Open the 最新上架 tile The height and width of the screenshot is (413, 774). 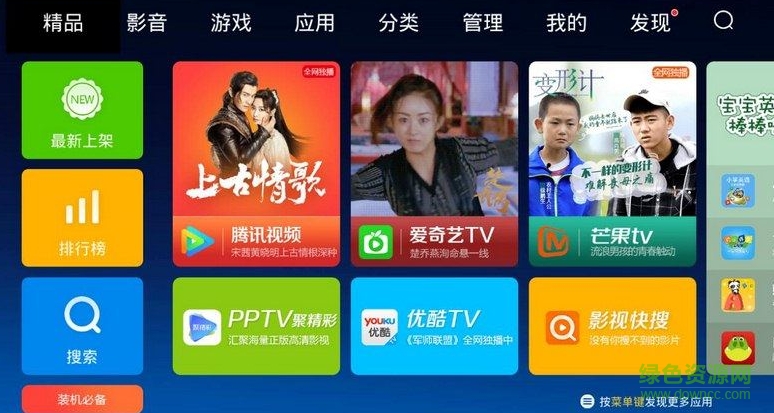coord(82,110)
